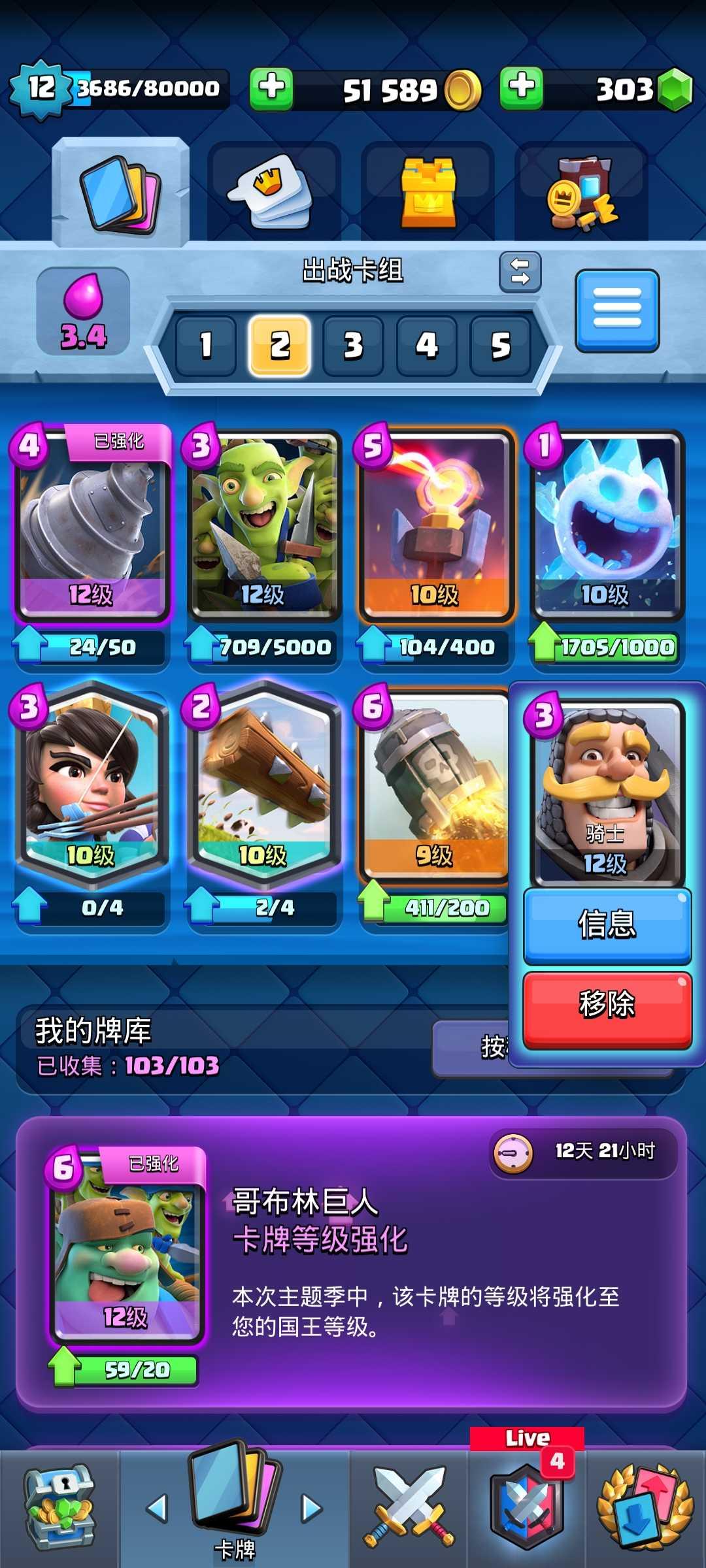The height and width of the screenshot is (1568, 706).
Task: Tap the deck swap arrows icon
Action: coord(520,272)
